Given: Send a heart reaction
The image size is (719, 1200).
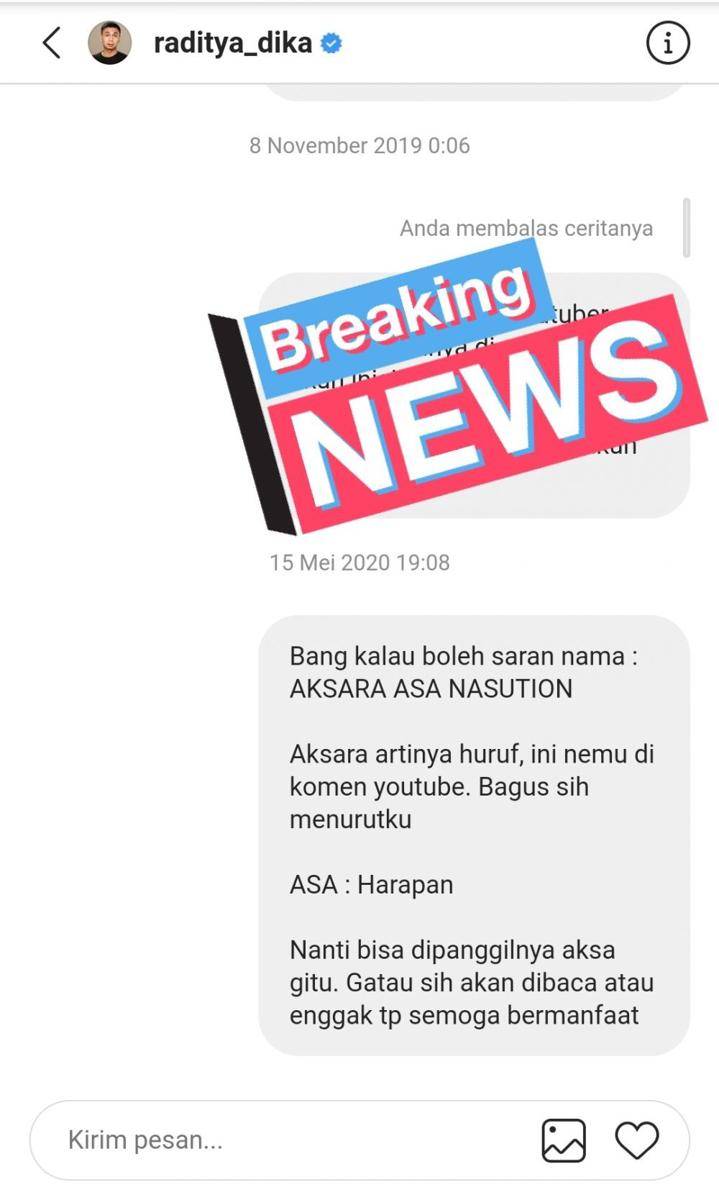Looking at the screenshot, I should click(x=636, y=1140).
